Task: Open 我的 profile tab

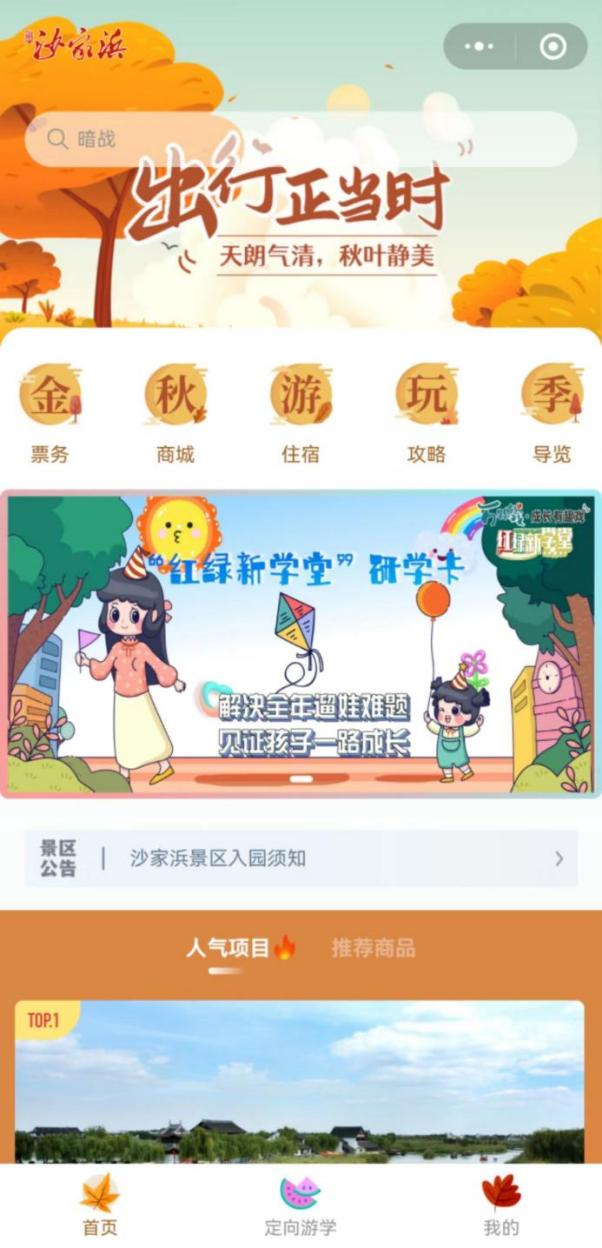Action: click(x=501, y=1206)
